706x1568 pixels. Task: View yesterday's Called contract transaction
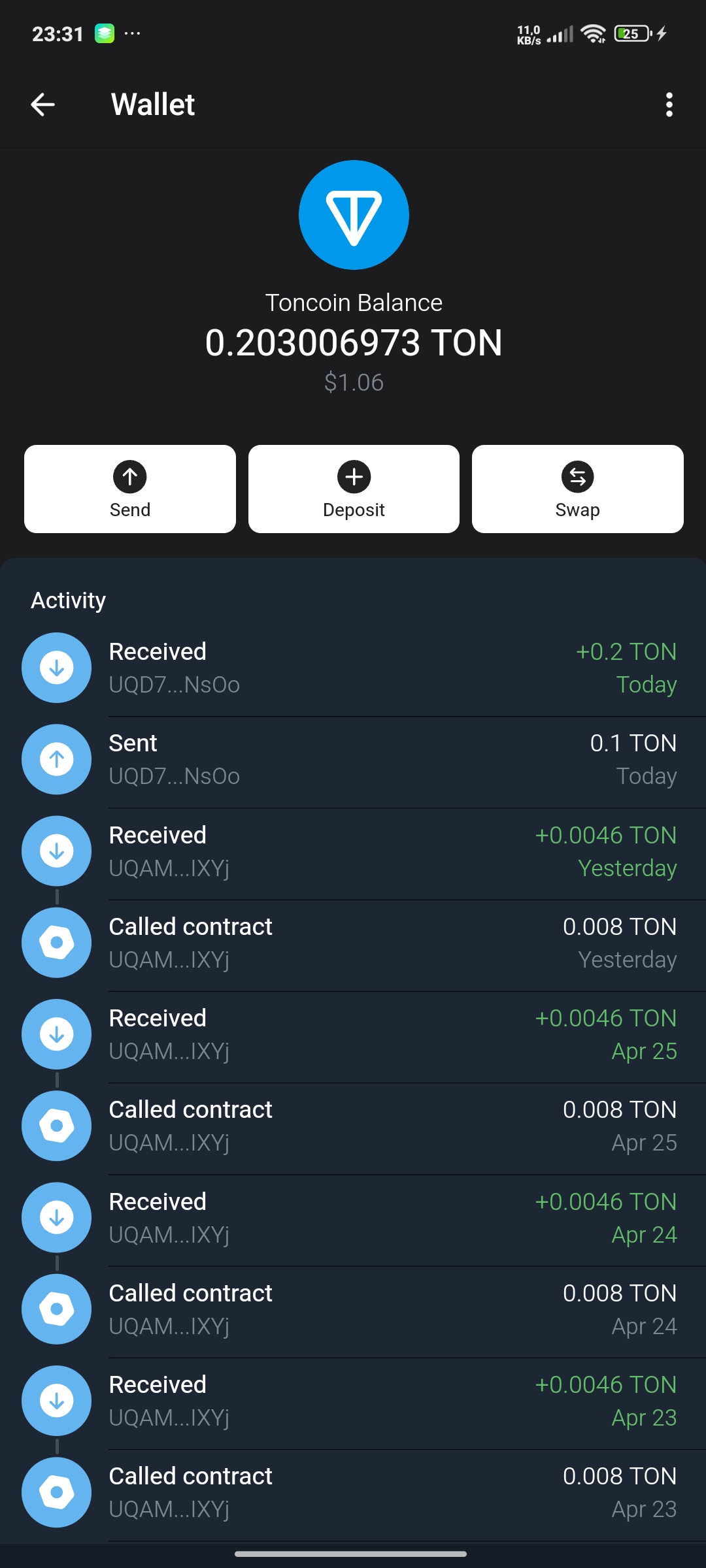pos(353,943)
